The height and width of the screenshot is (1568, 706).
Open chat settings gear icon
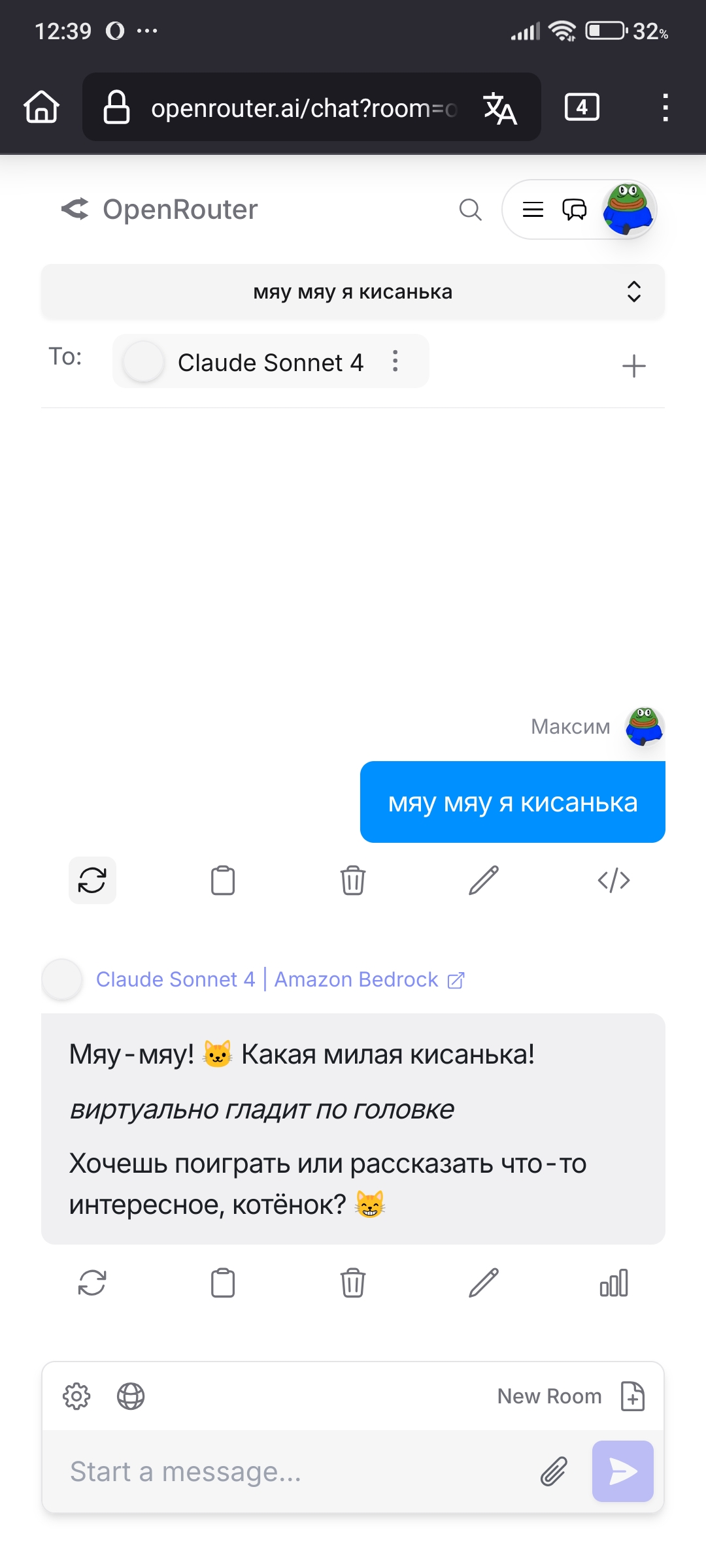pyautogui.click(x=76, y=1396)
